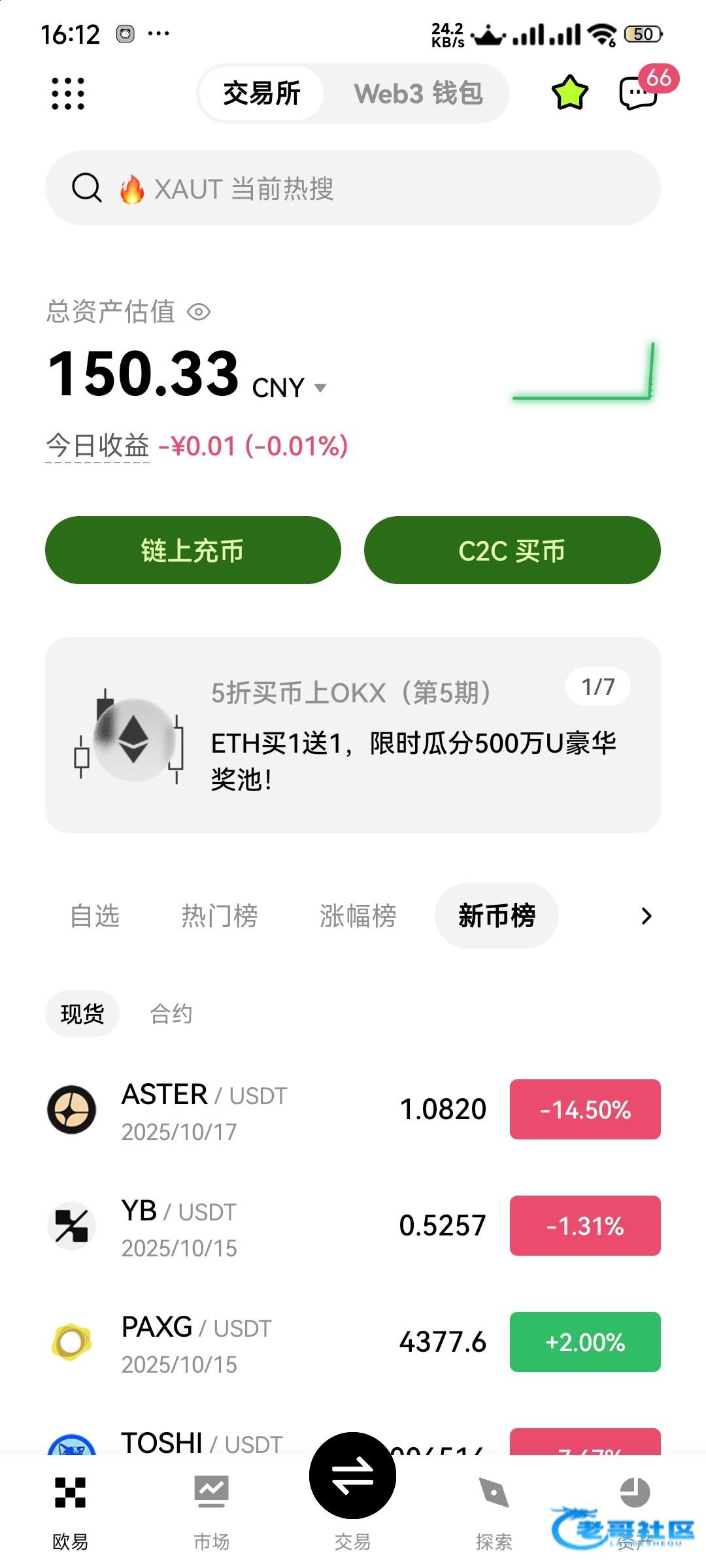Open the green star rewards icon
This screenshot has width=706, height=1568.
[x=569, y=93]
